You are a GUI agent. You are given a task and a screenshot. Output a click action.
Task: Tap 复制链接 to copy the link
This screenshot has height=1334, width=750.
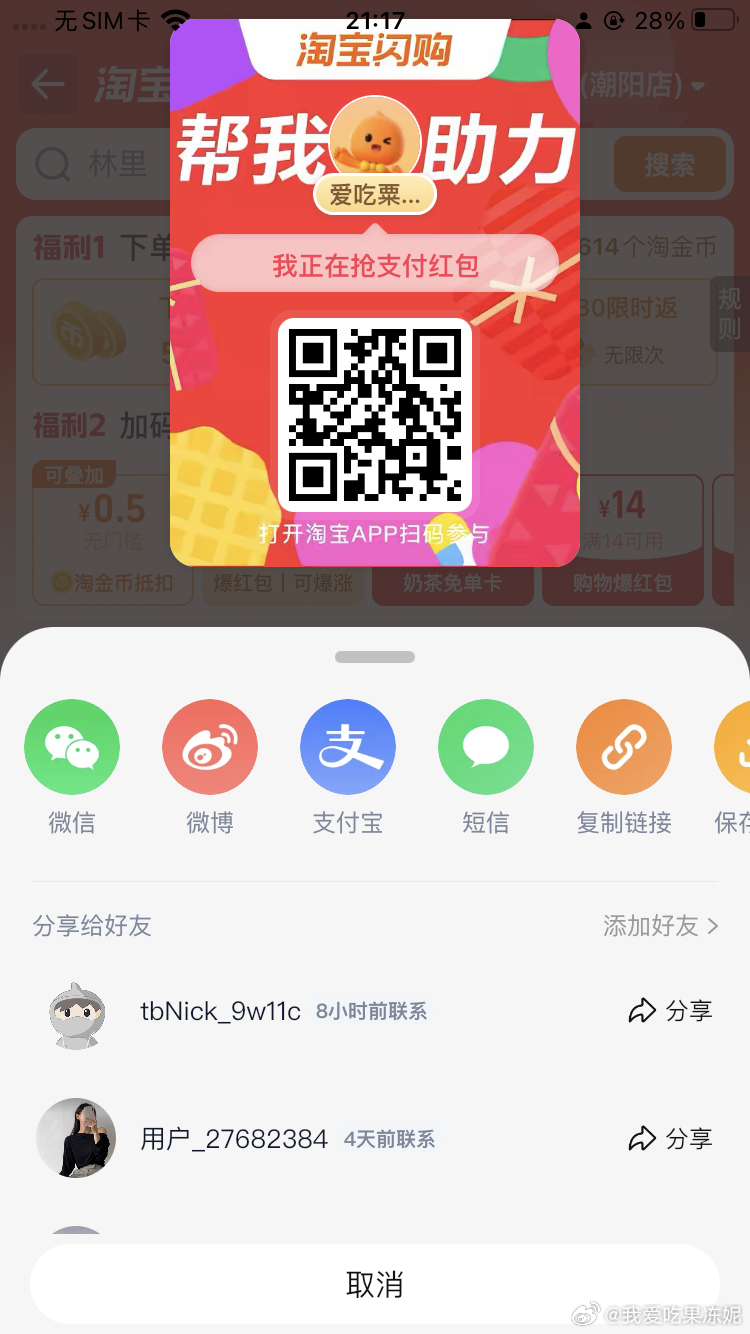tap(624, 748)
